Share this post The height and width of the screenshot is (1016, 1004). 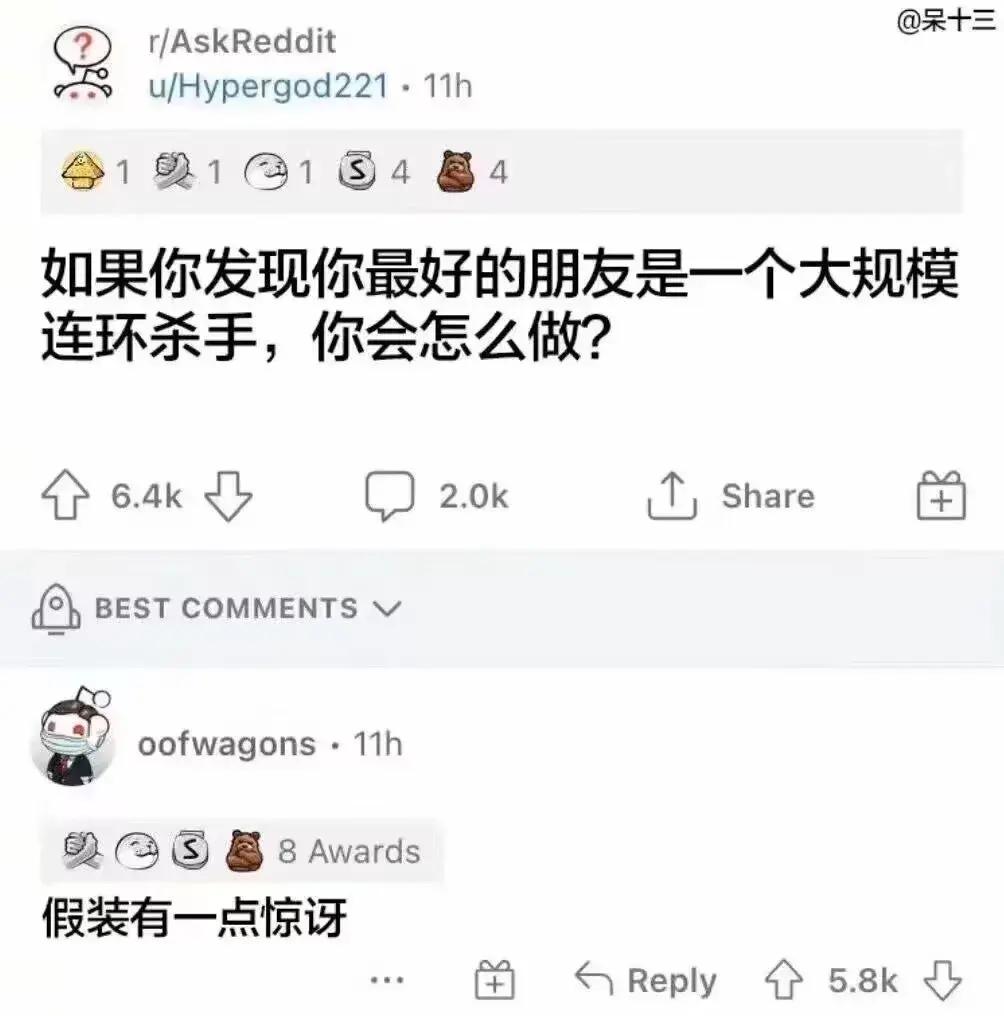pyautogui.click(x=731, y=496)
